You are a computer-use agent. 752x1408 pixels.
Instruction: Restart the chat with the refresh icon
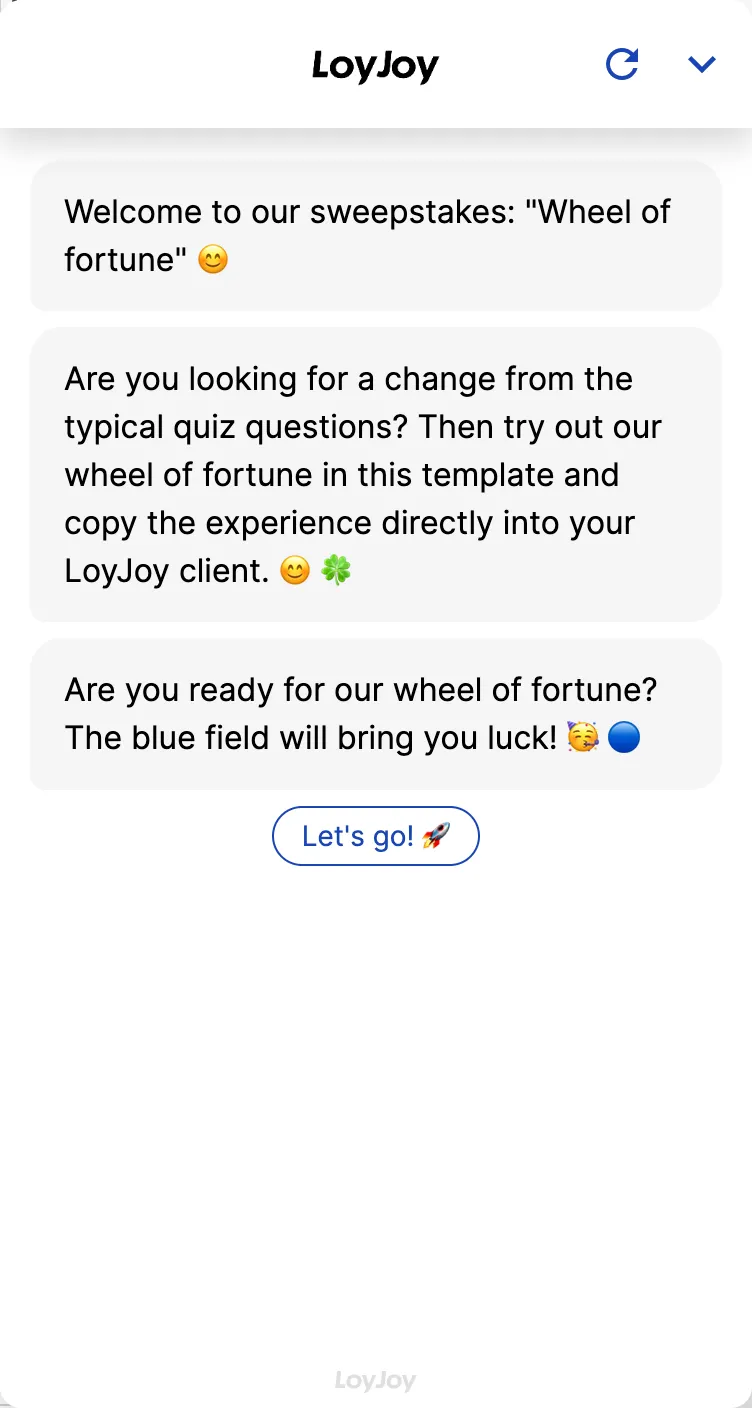(622, 65)
